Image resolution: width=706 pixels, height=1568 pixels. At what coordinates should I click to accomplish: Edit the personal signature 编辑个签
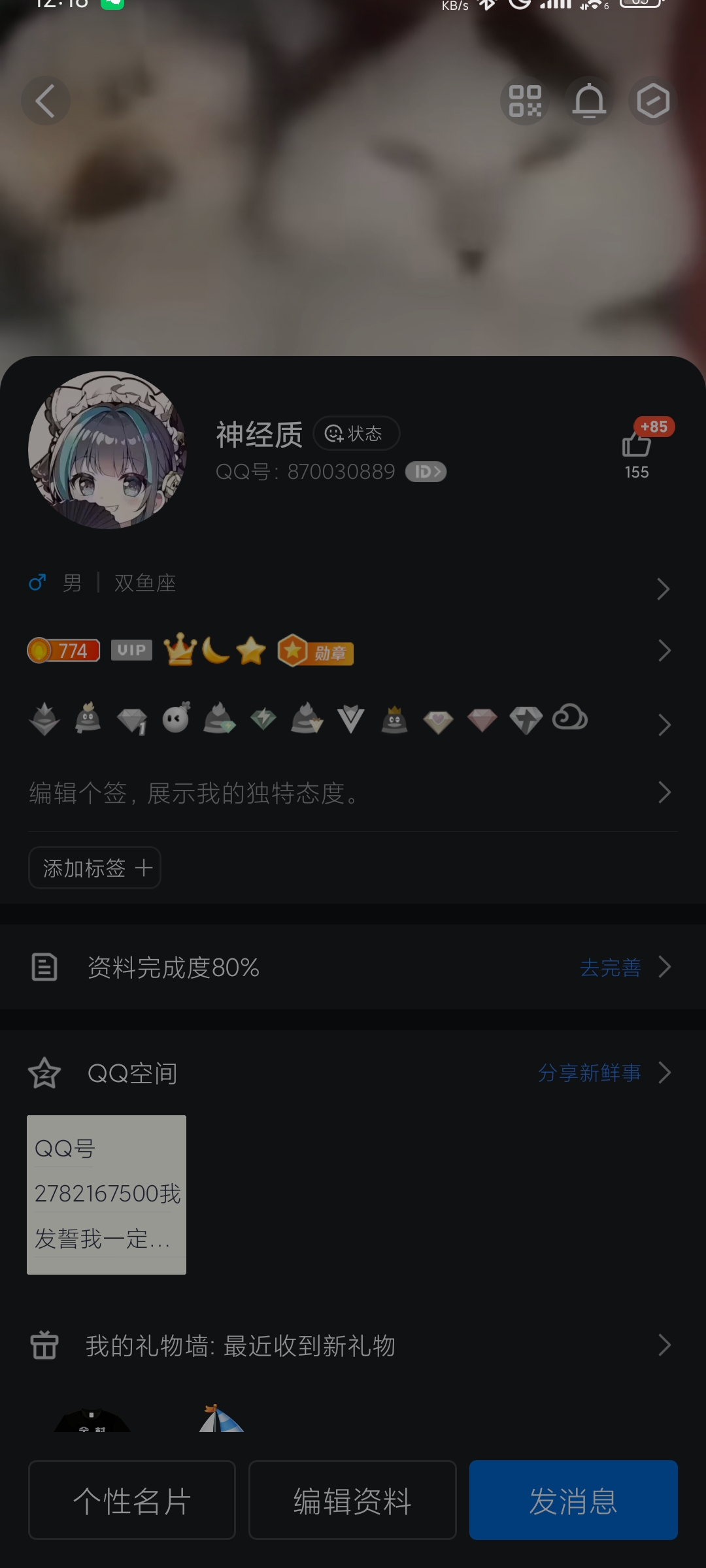[x=353, y=793]
